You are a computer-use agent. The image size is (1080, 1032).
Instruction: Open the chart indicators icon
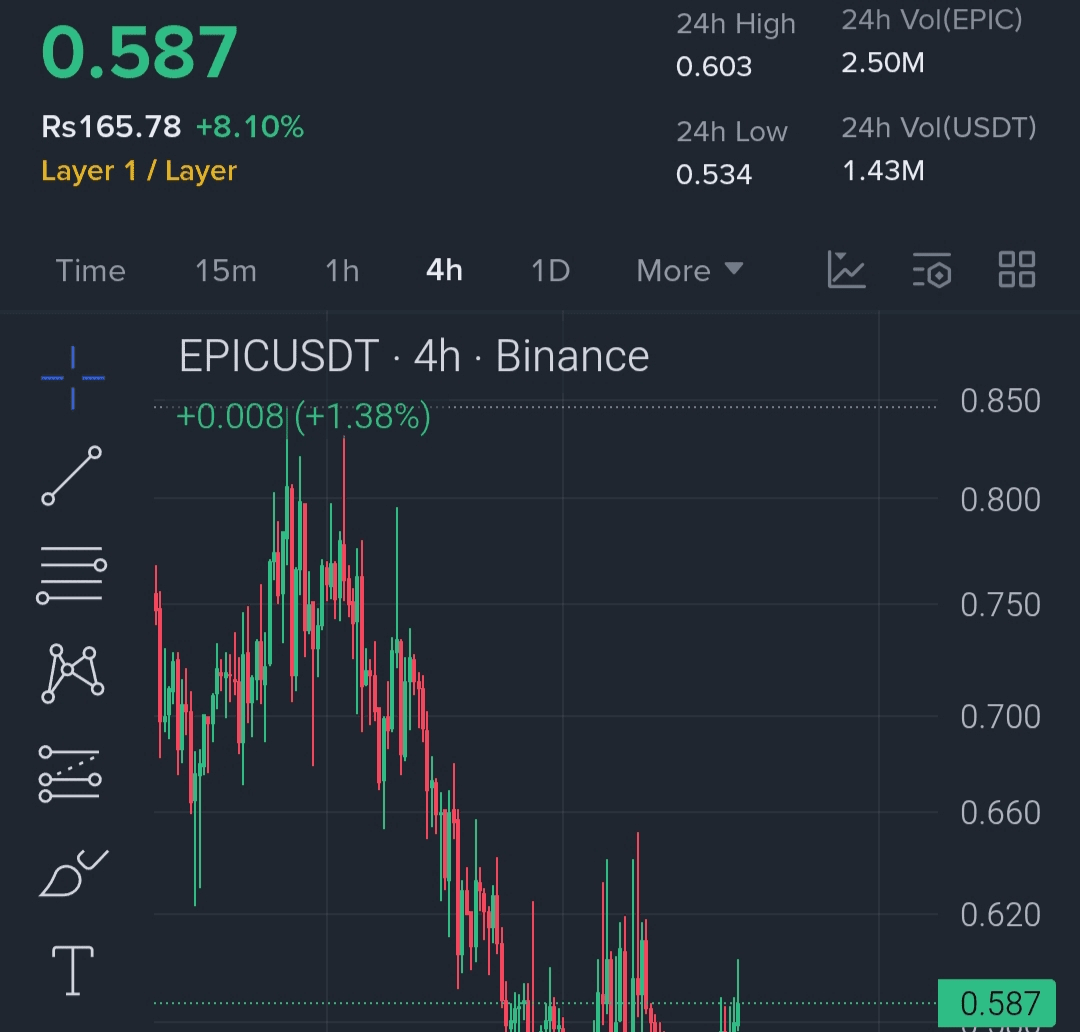coord(846,270)
